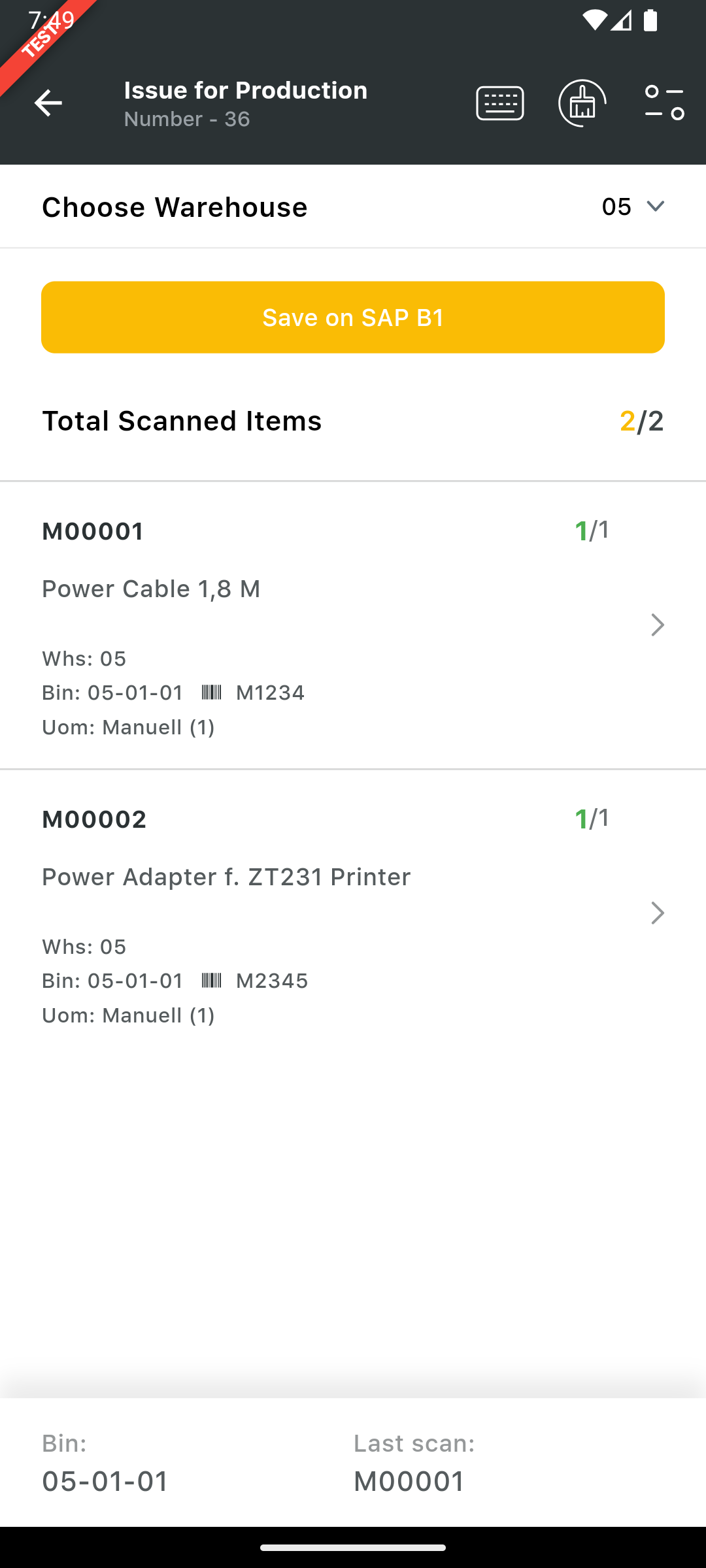Open item M00001 Power Cable
The width and height of the screenshot is (706, 1568).
pos(353,625)
